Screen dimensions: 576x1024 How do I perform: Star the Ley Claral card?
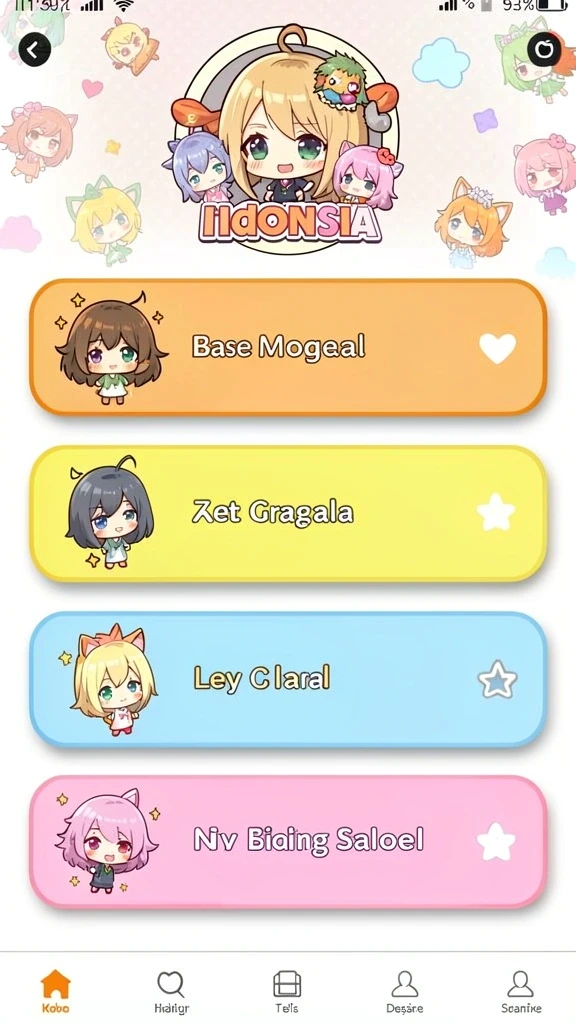click(x=497, y=680)
